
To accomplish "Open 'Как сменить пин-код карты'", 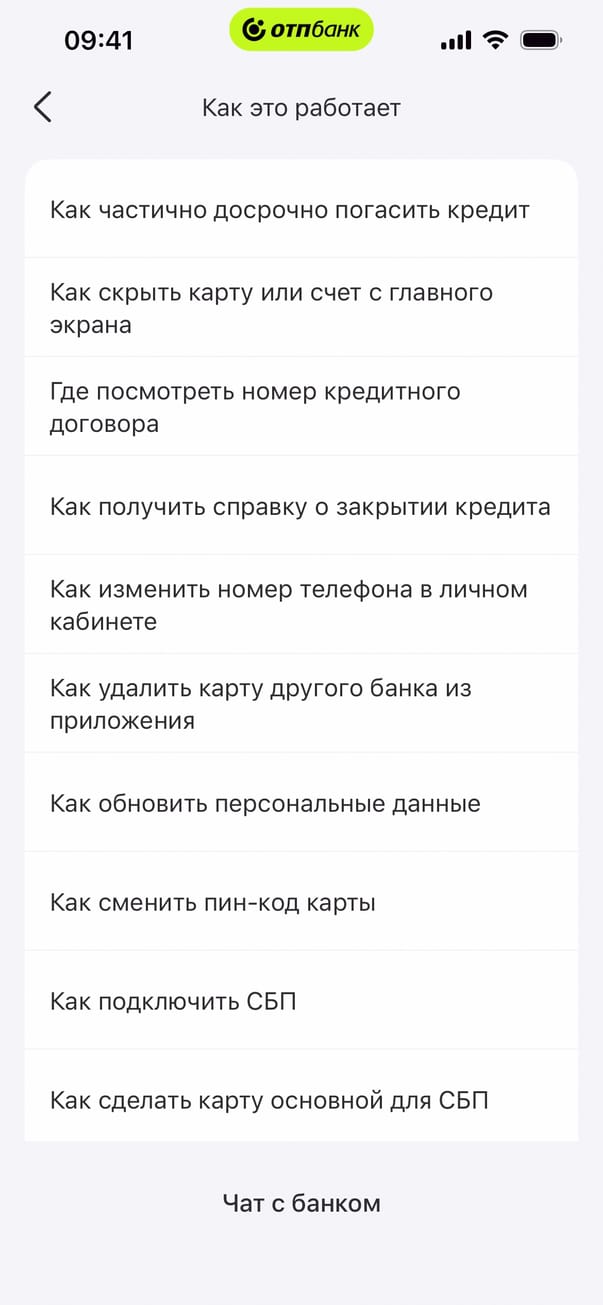I will pyautogui.click(x=300, y=902).
